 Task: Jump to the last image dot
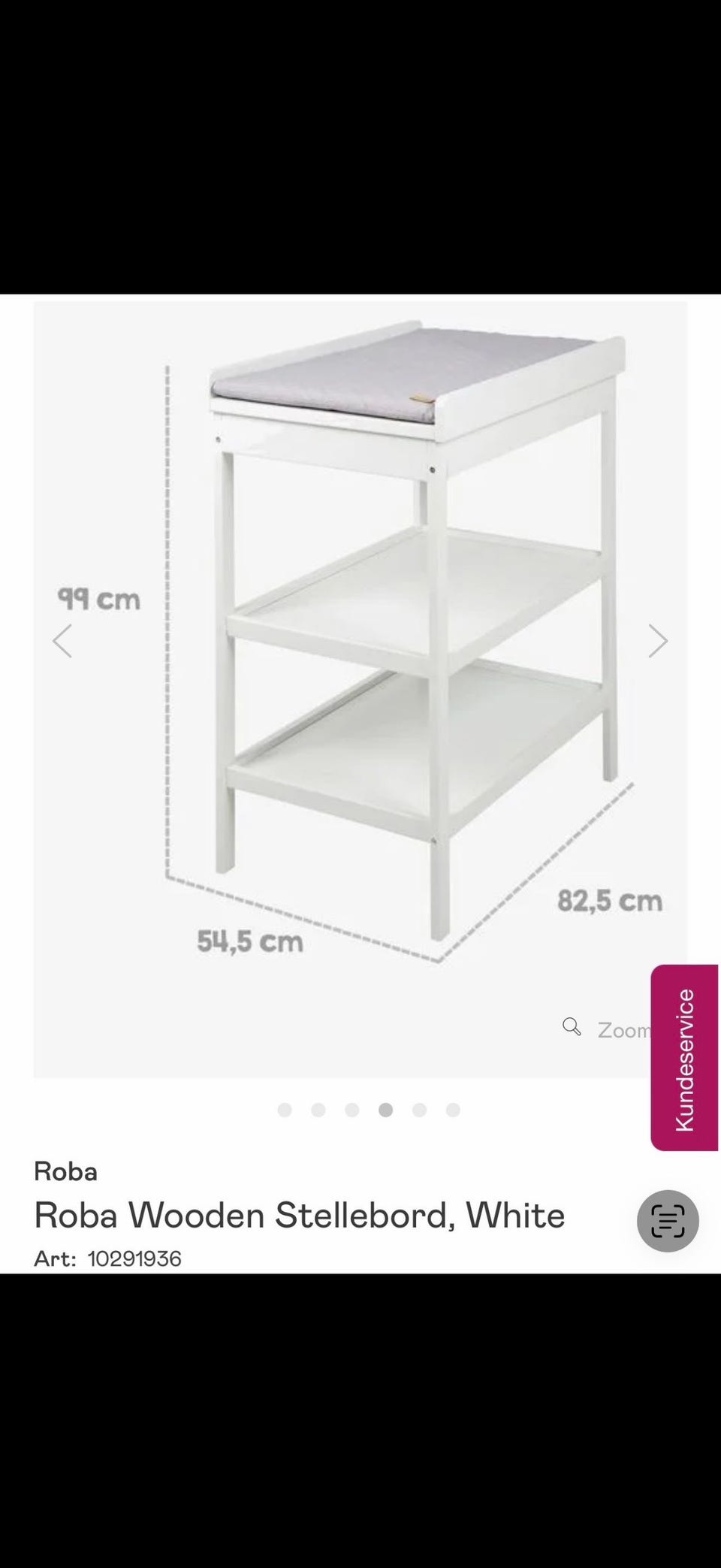pos(453,1110)
